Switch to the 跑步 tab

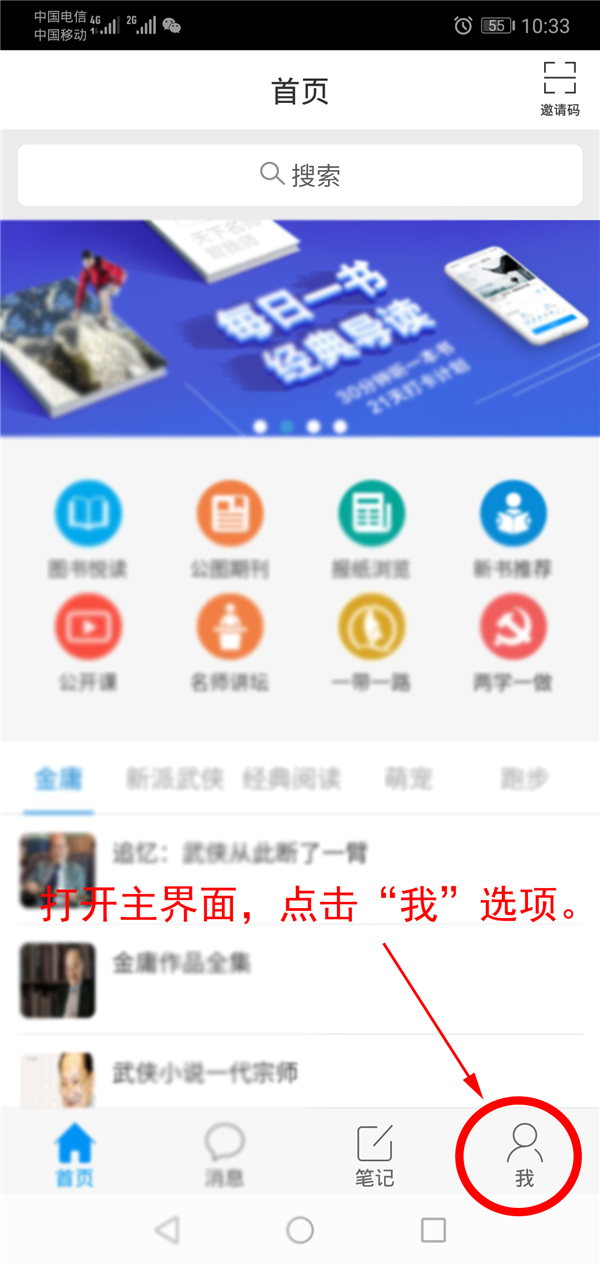(525, 779)
